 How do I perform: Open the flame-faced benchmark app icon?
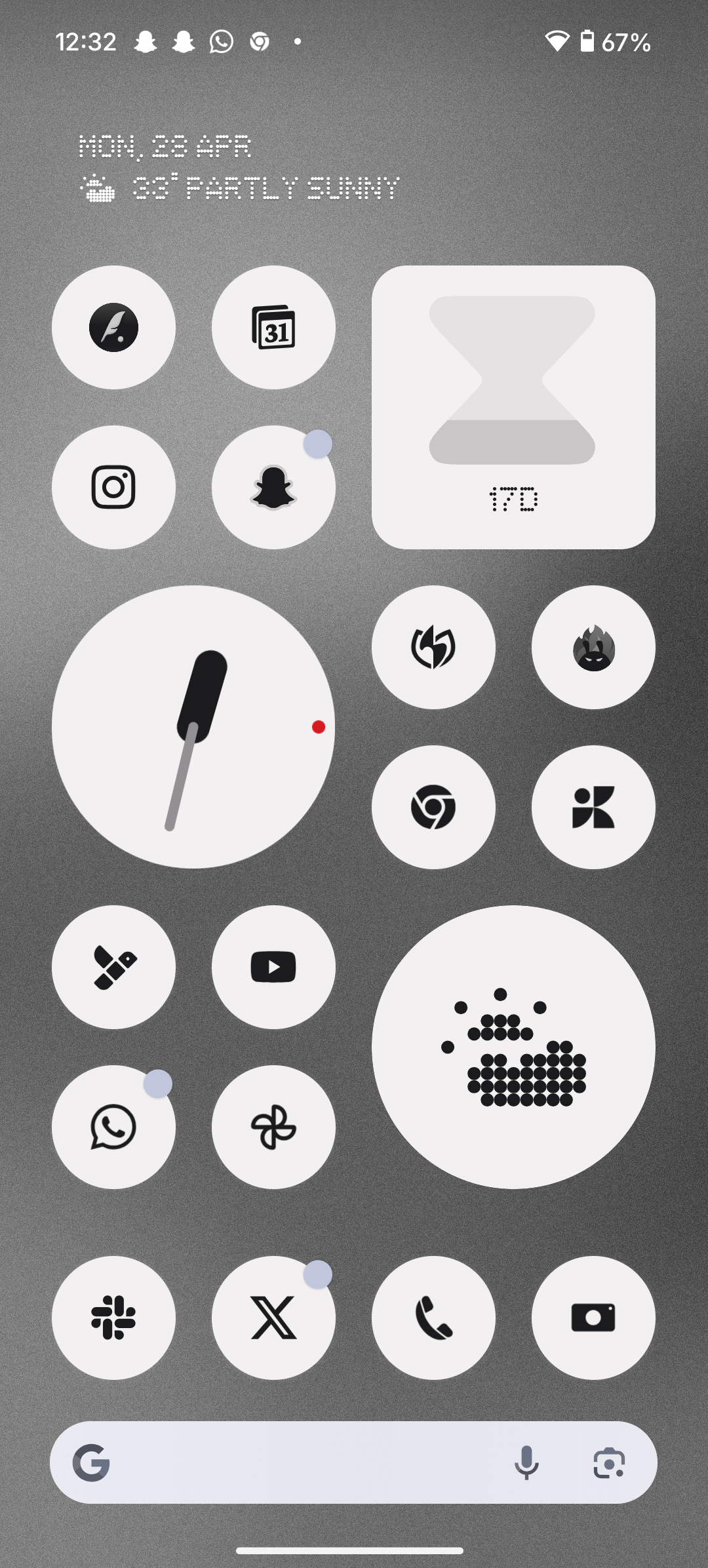pos(593,647)
